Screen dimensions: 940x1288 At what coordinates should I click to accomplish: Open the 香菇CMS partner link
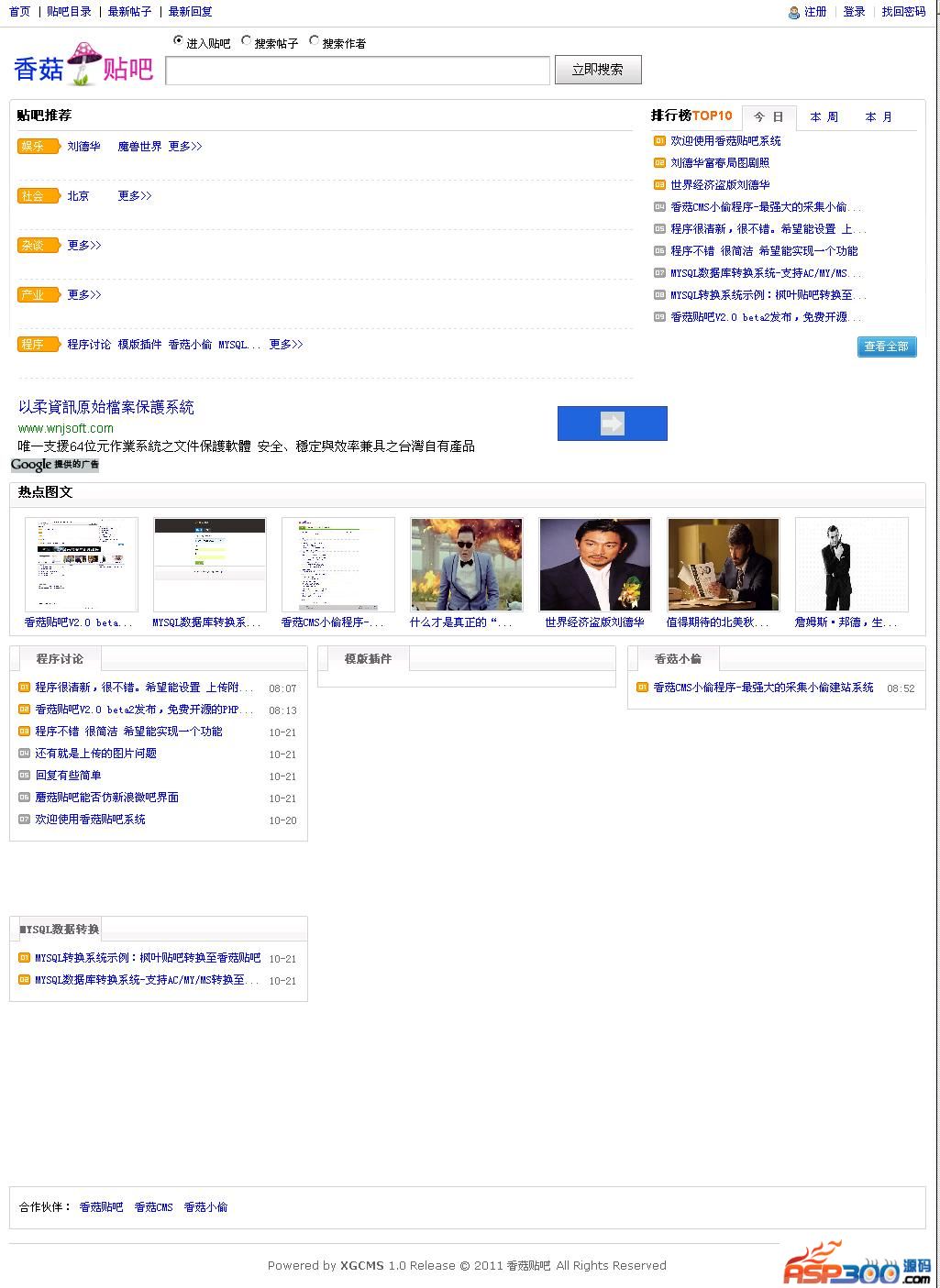click(153, 1207)
